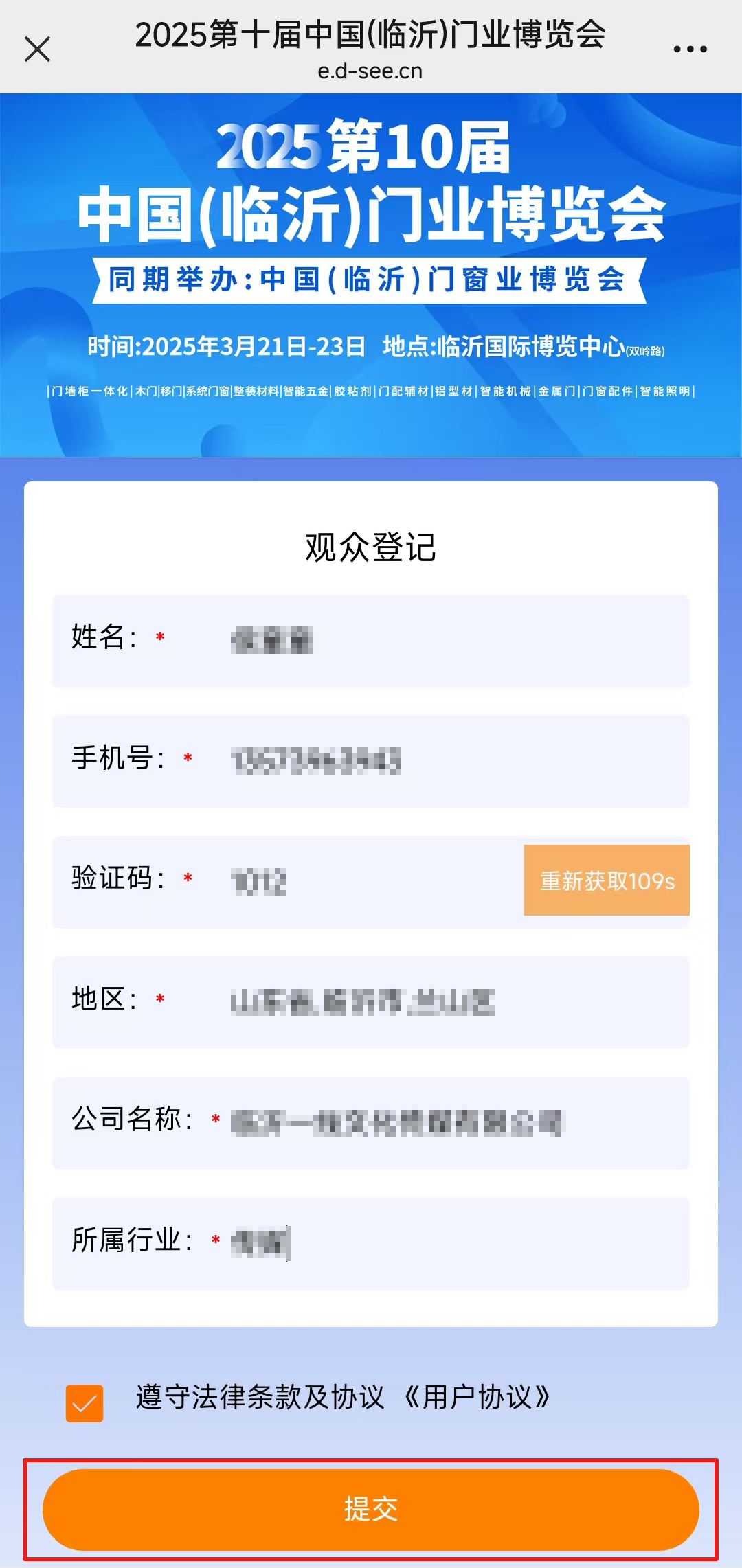Close the webview with the X icon

coord(37,49)
